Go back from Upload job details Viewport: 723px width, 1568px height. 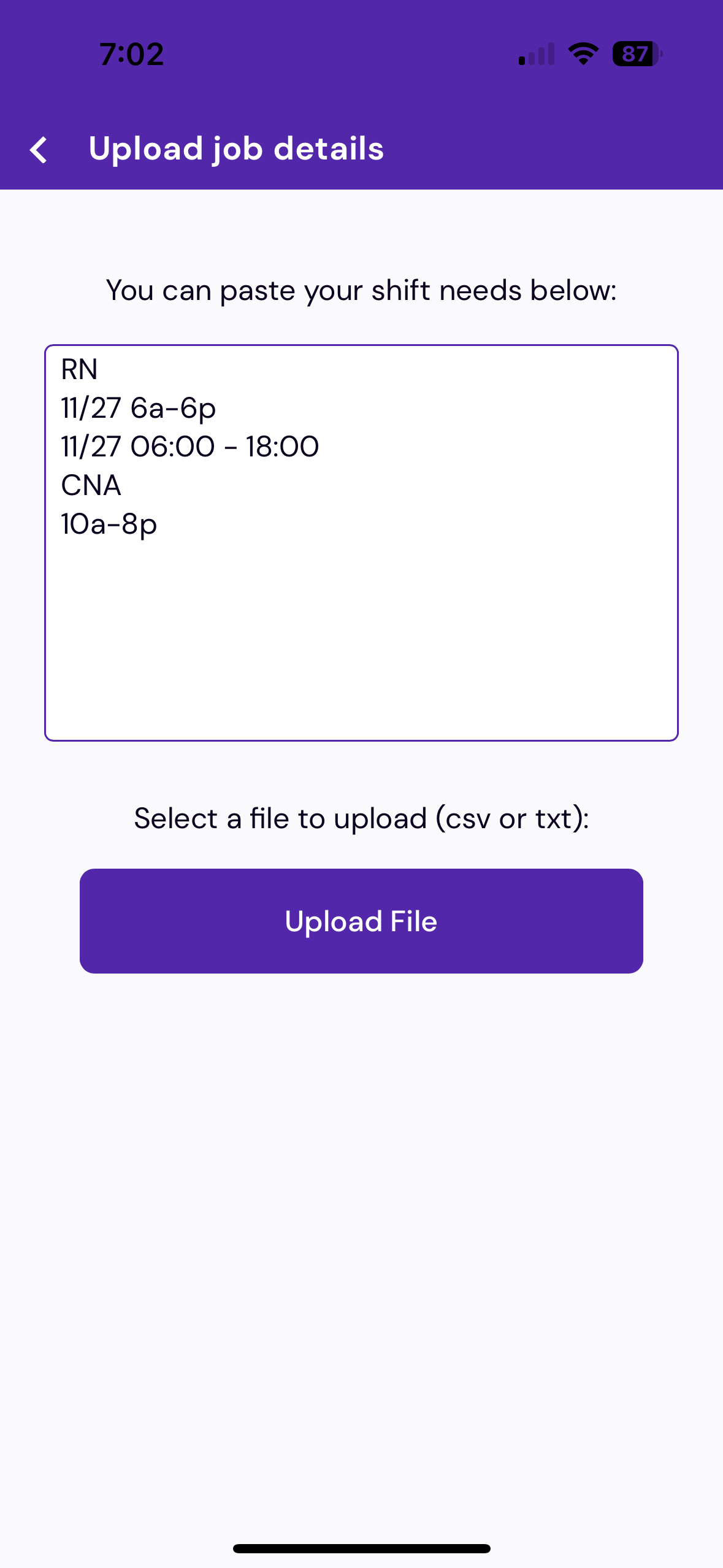point(39,150)
